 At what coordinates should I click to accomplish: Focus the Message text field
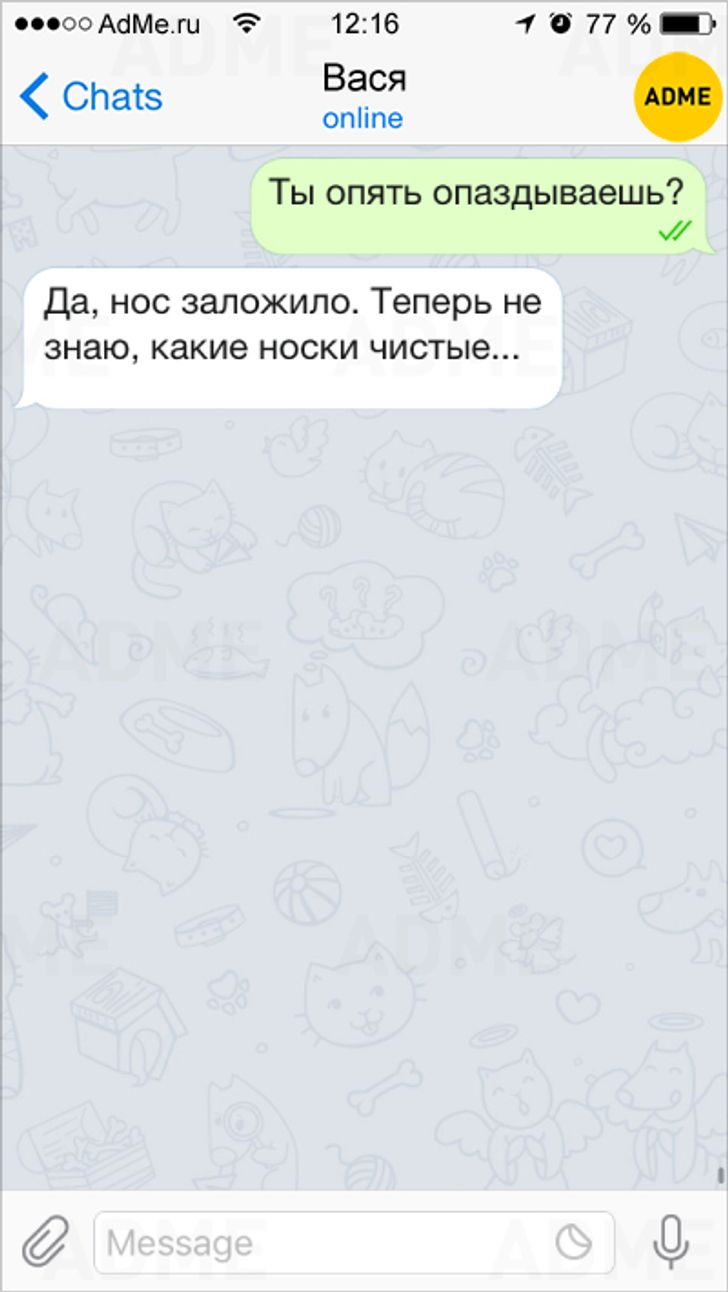tap(320, 1243)
